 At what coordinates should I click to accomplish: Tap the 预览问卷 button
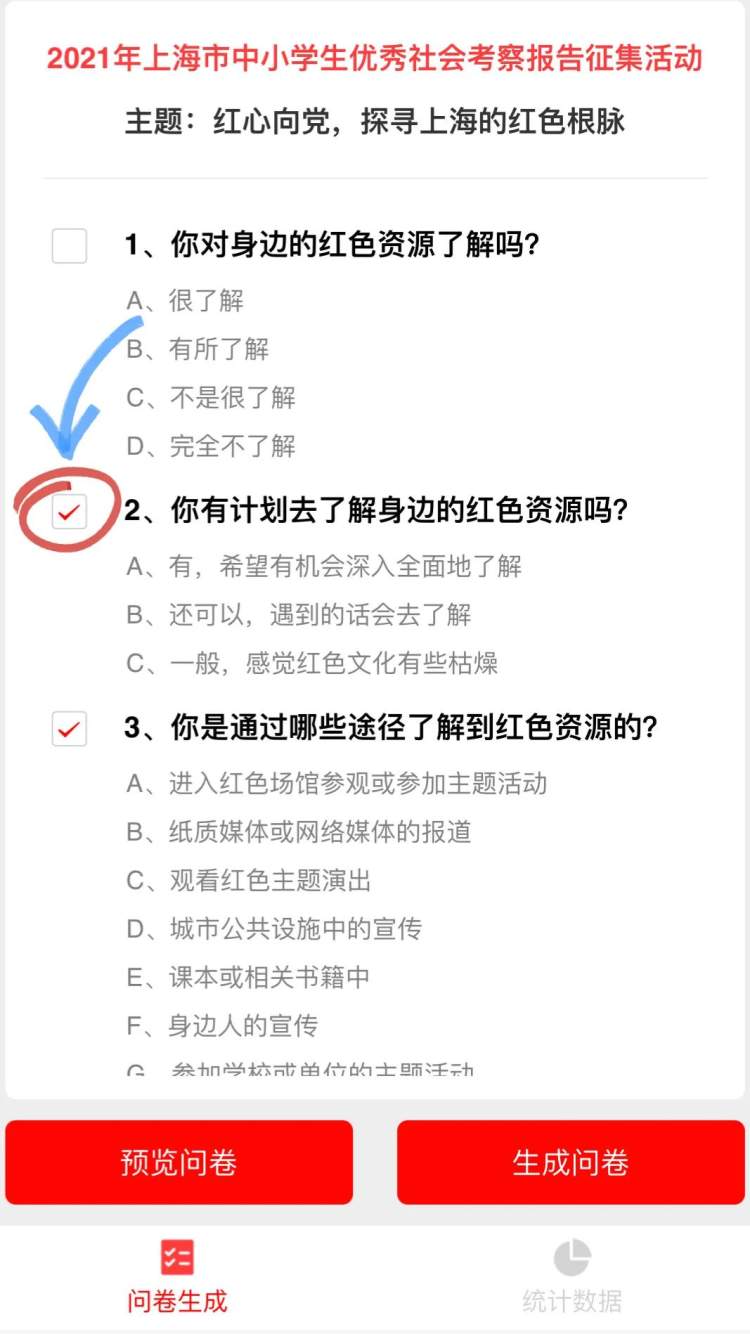point(179,1162)
